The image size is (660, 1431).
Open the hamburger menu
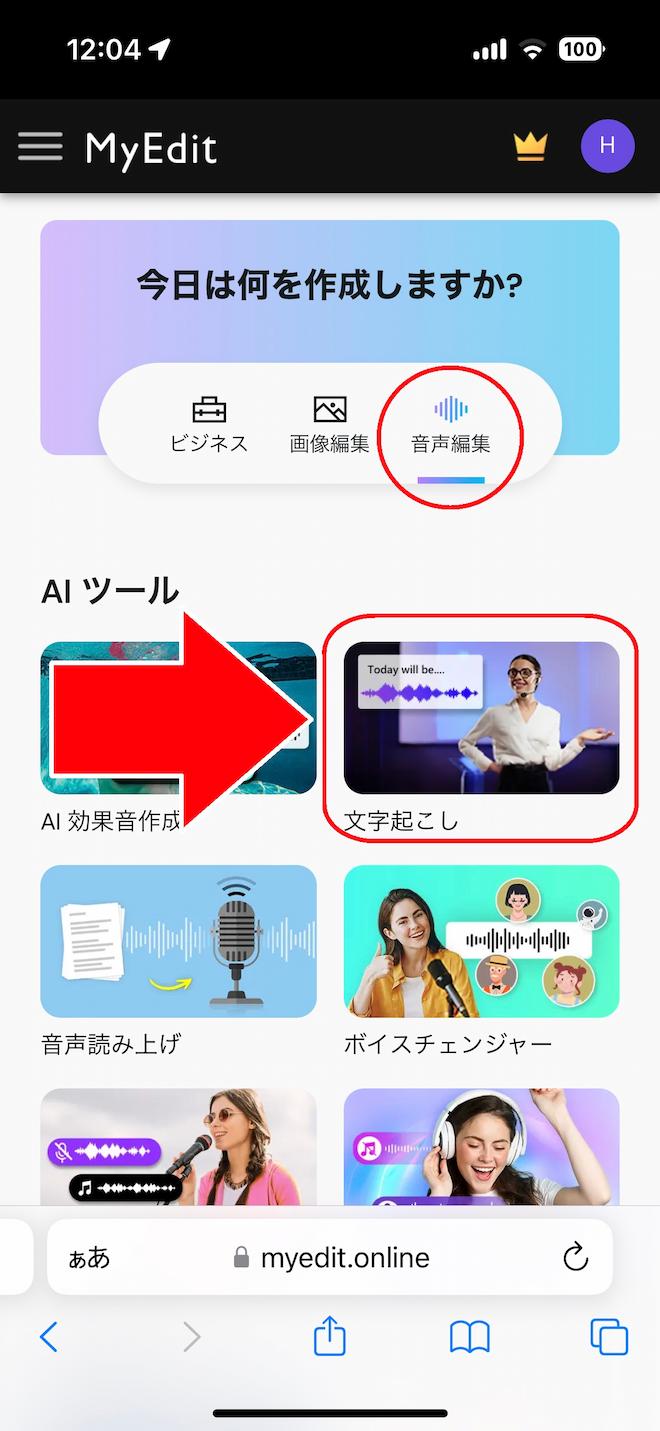(x=40, y=147)
